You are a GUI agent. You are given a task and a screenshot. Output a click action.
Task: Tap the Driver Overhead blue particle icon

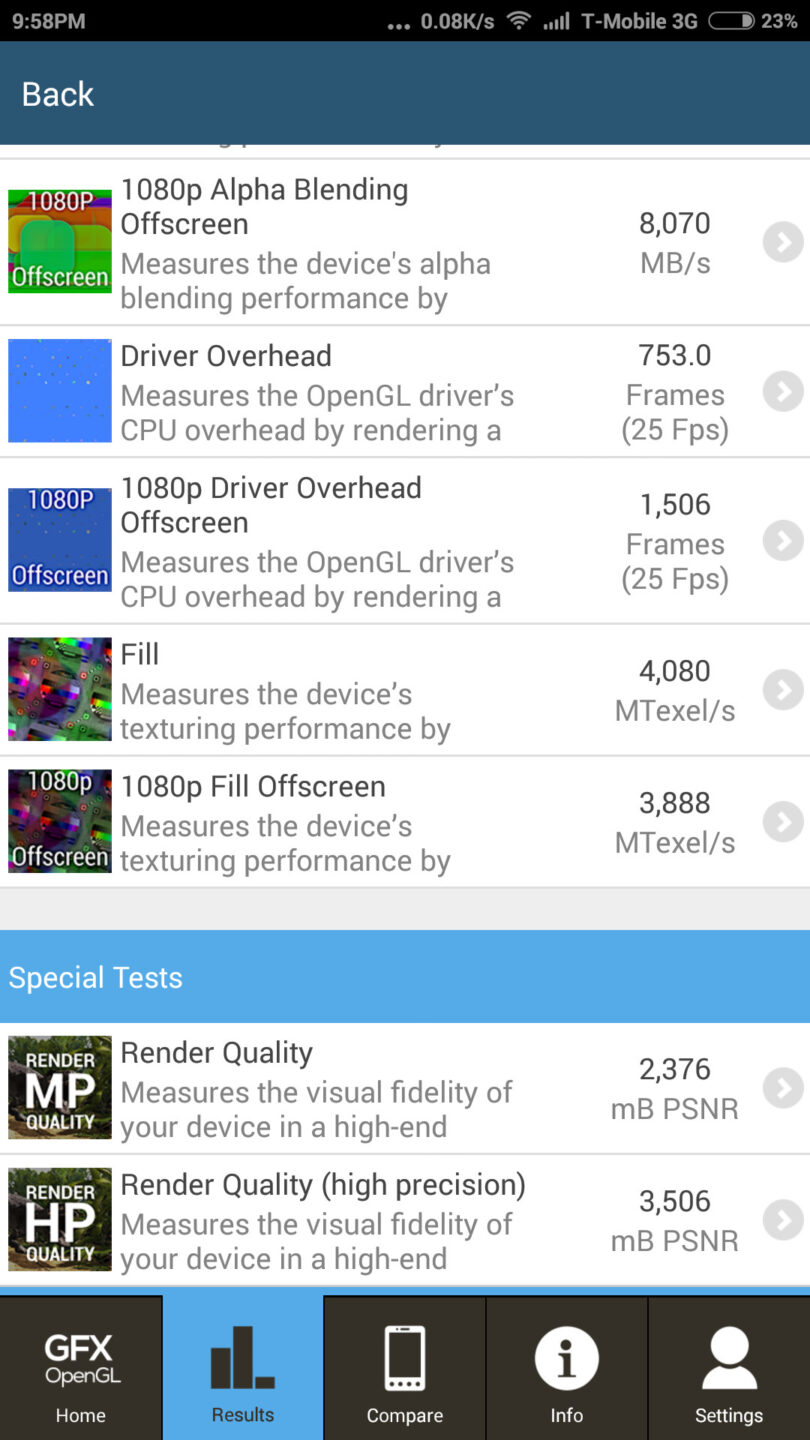59,390
